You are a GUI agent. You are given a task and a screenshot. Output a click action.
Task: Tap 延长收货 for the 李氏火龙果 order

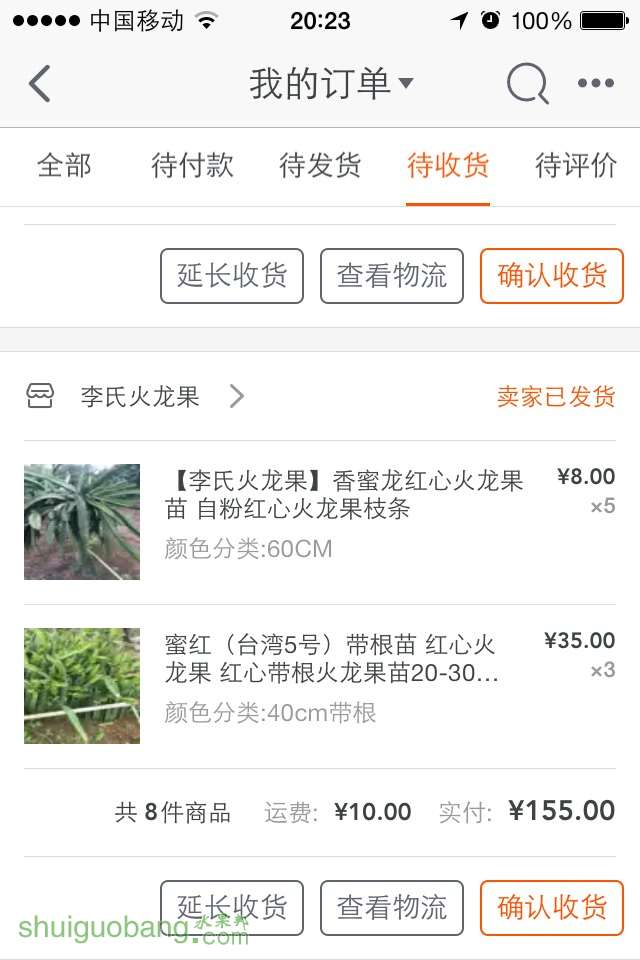click(232, 907)
